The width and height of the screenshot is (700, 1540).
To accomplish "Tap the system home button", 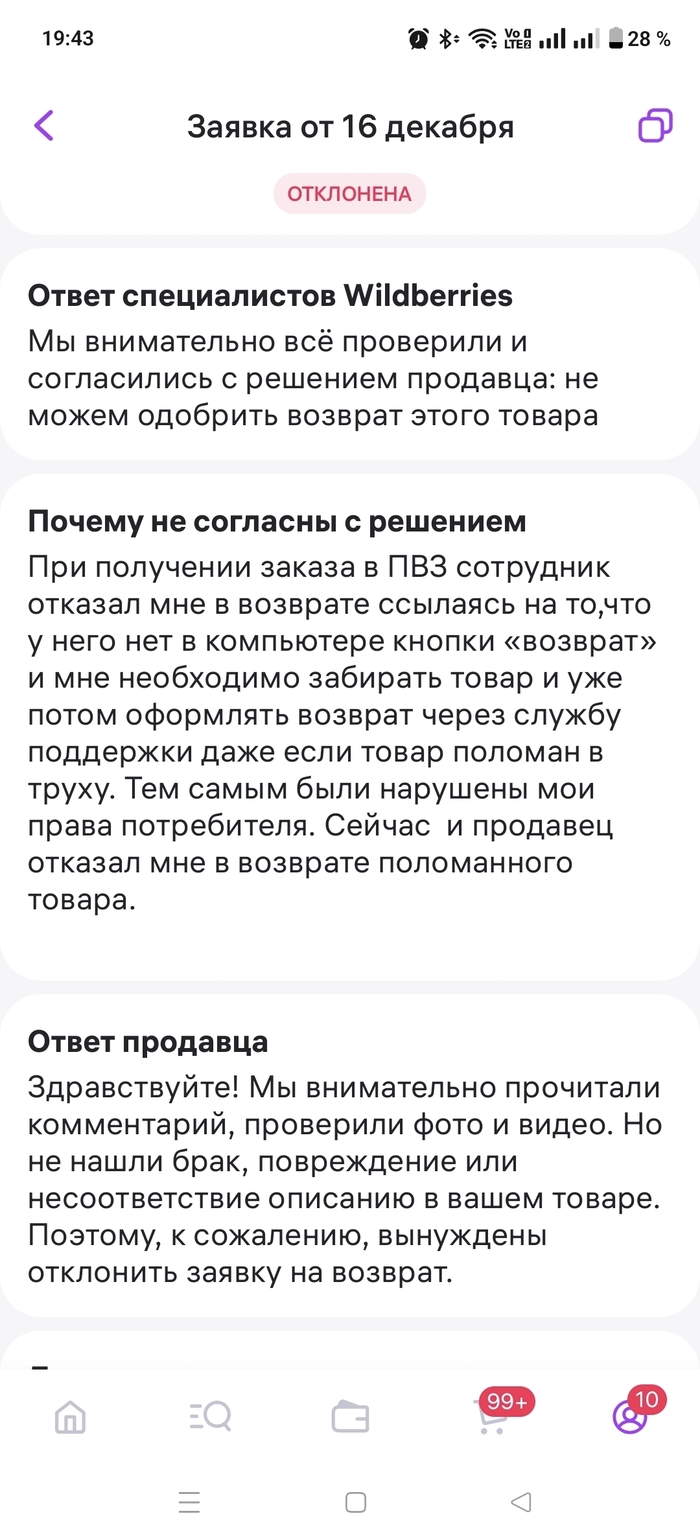I will (x=355, y=1502).
